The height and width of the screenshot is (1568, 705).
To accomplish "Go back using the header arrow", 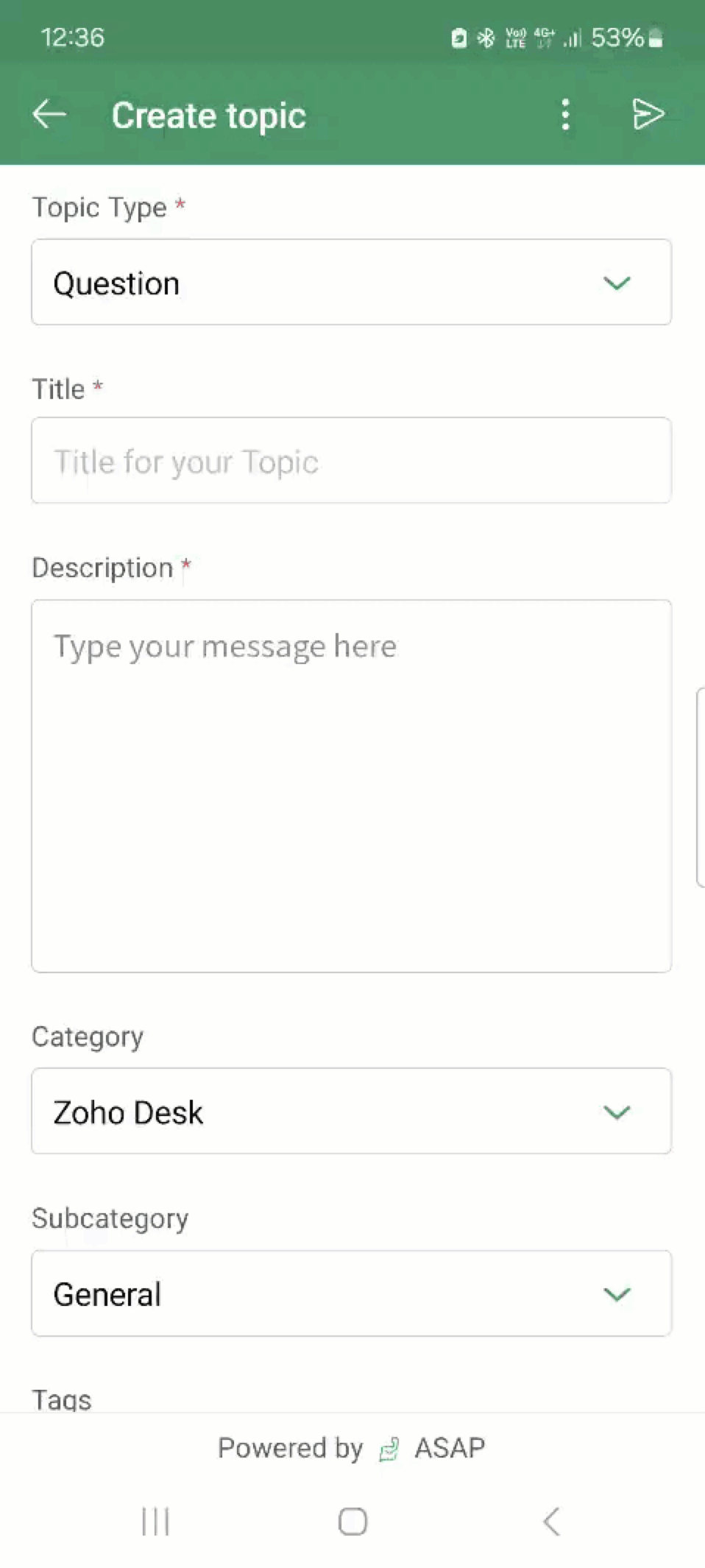I will click(49, 114).
